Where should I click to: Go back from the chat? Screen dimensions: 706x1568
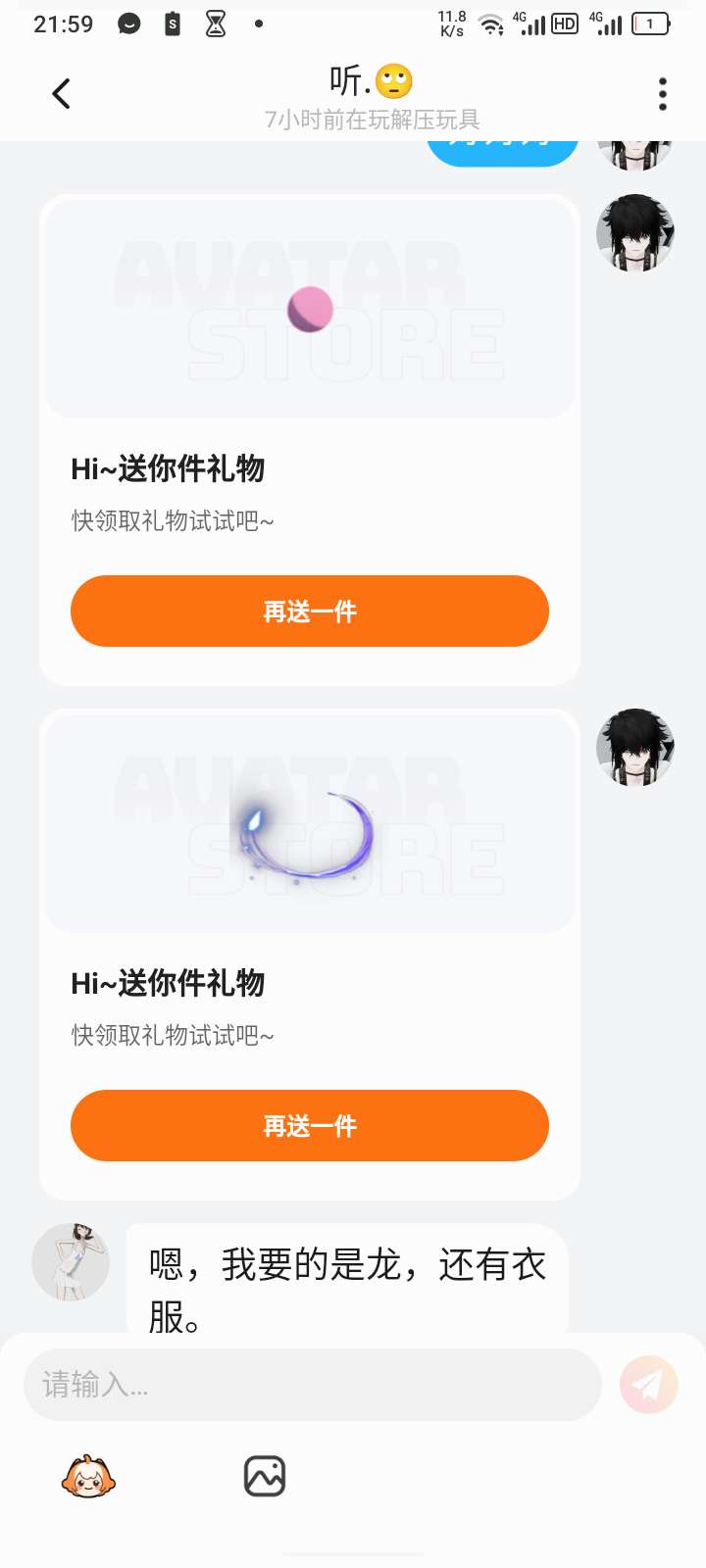click(61, 94)
